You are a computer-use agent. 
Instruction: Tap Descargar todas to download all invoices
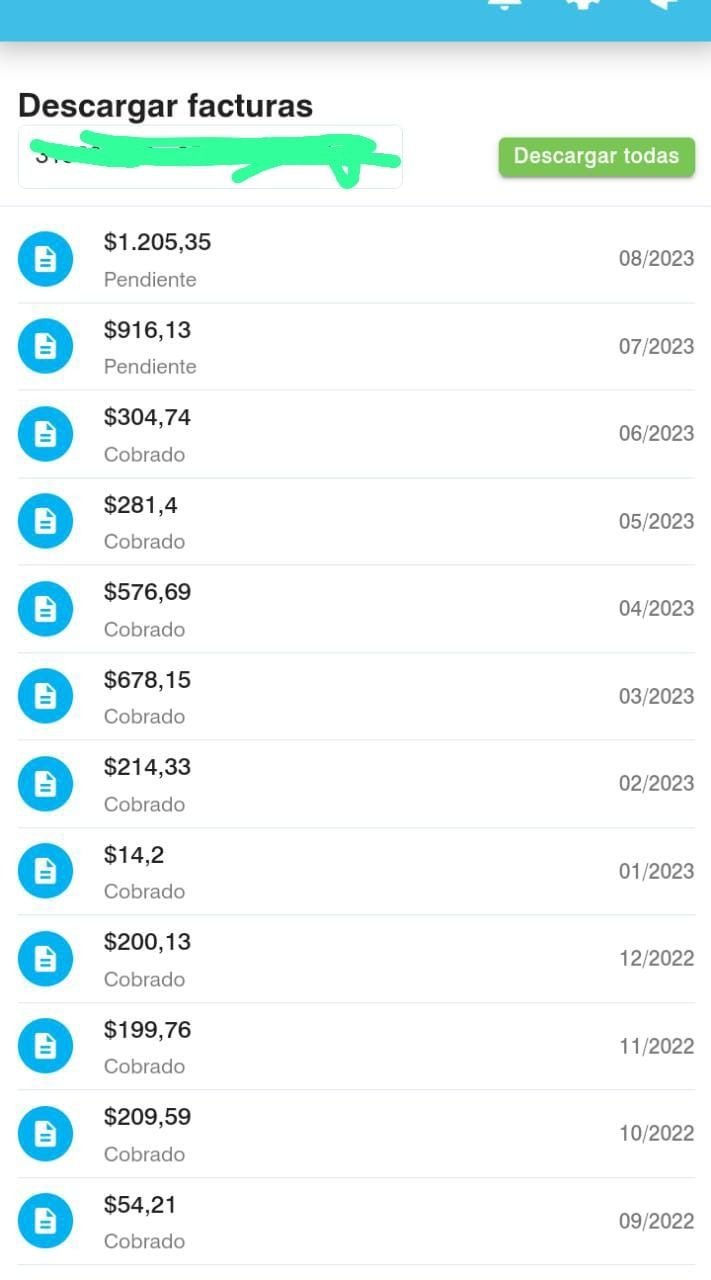596,156
